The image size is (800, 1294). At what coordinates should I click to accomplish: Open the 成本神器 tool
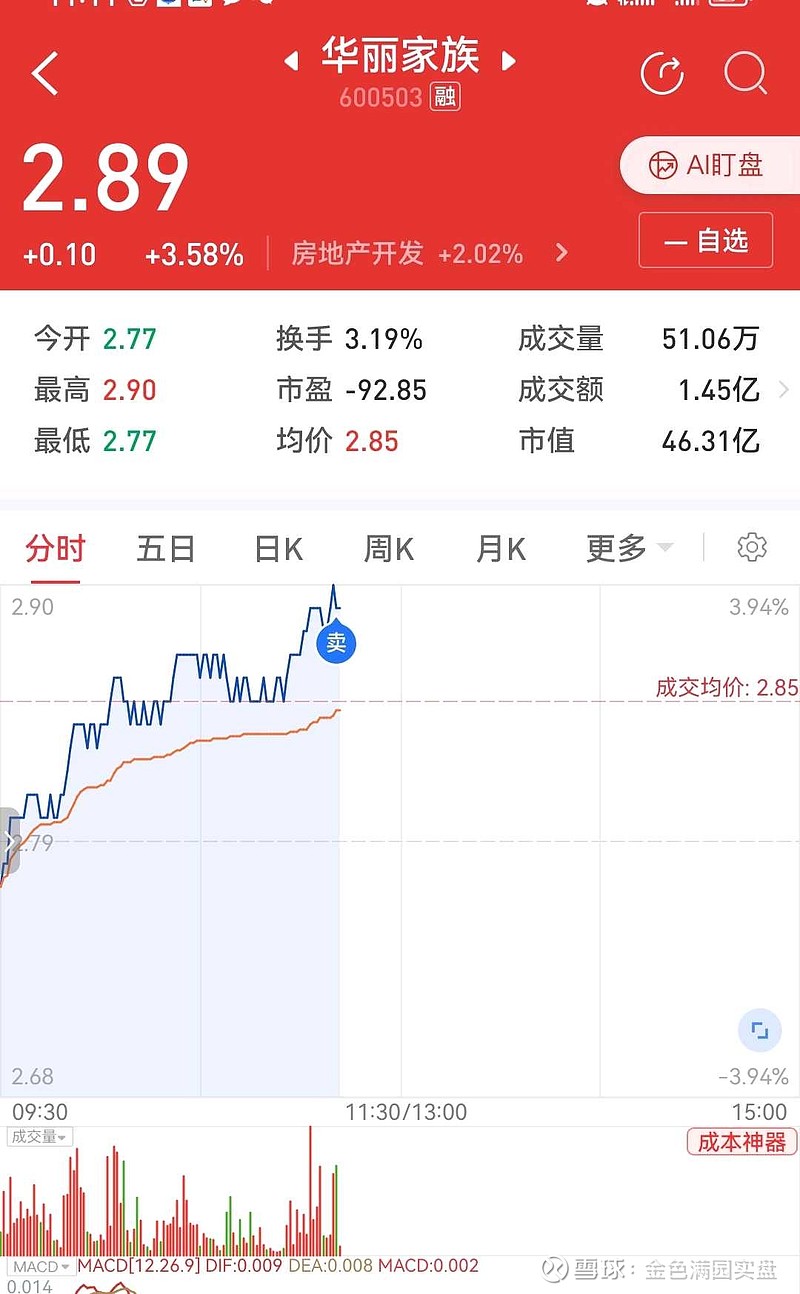[x=741, y=1142]
